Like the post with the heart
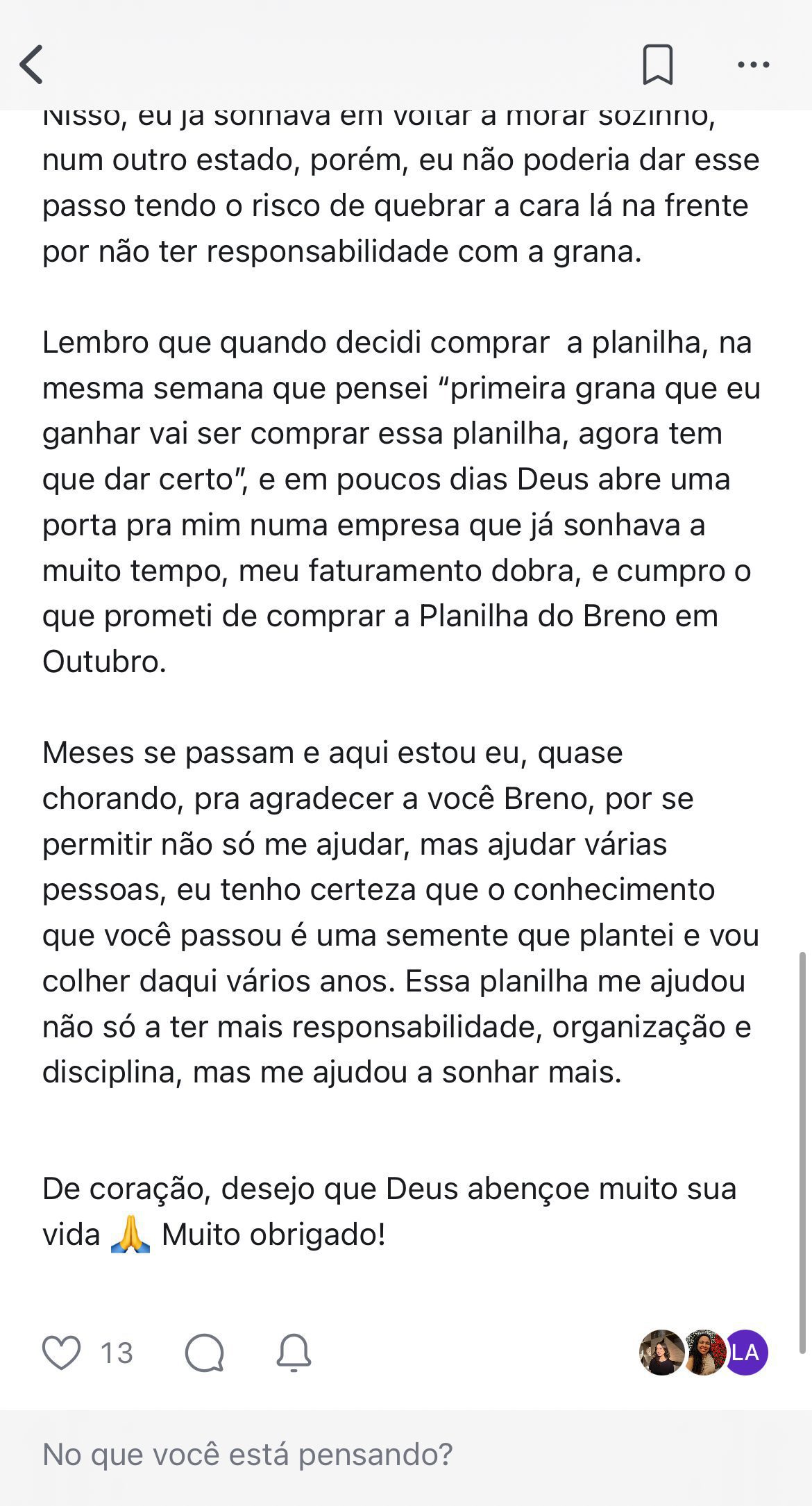The height and width of the screenshot is (1506, 812). [x=62, y=1353]
